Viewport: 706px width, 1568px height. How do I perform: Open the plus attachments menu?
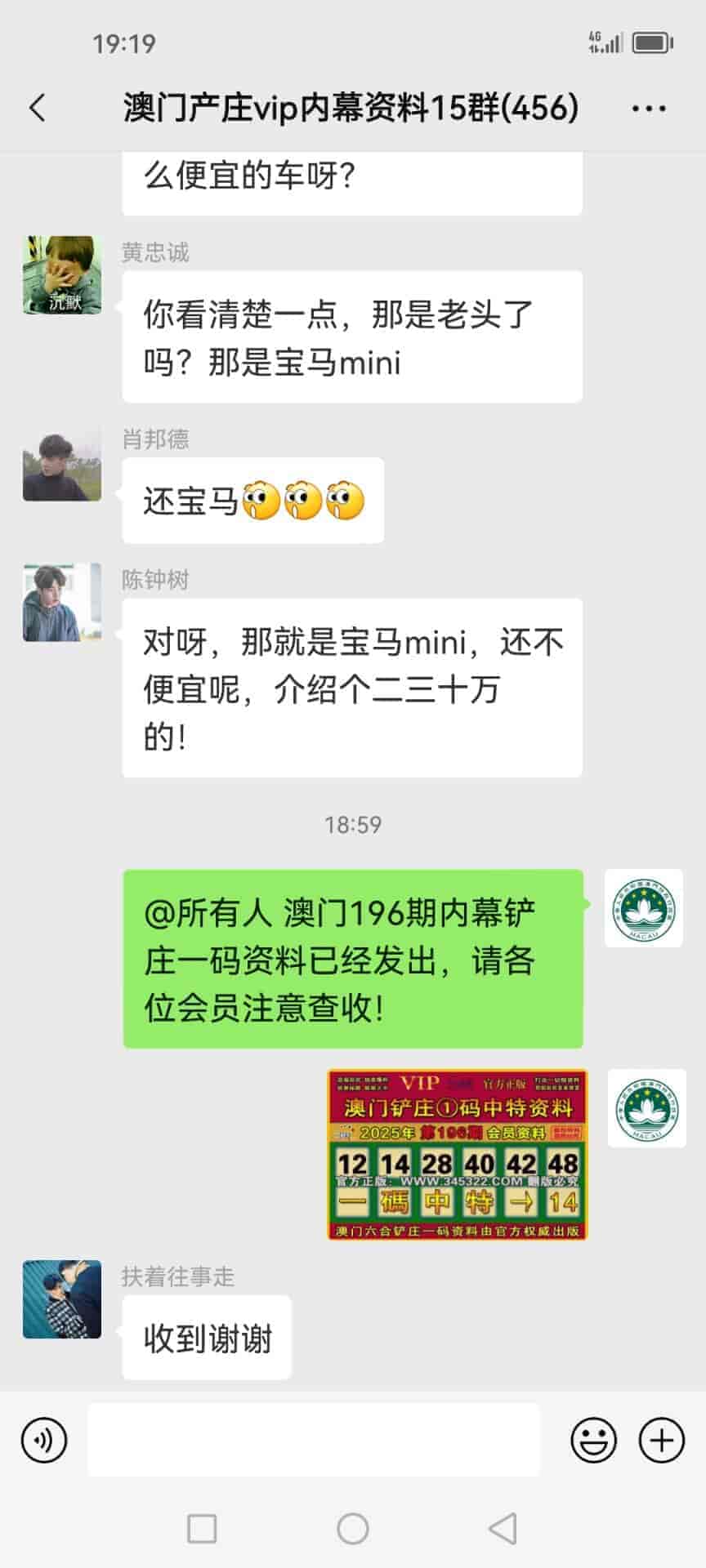pos(661,1441)
